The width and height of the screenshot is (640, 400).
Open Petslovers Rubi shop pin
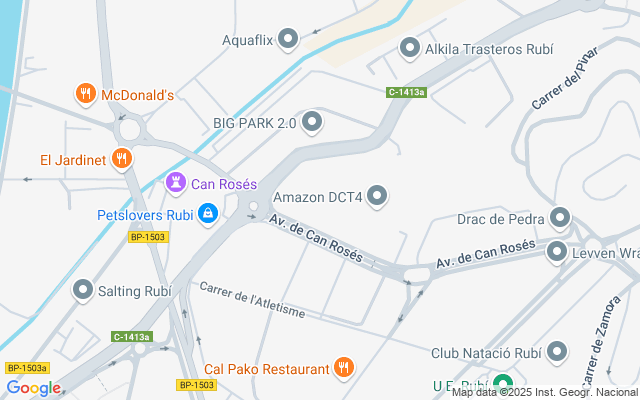[208, 213]
